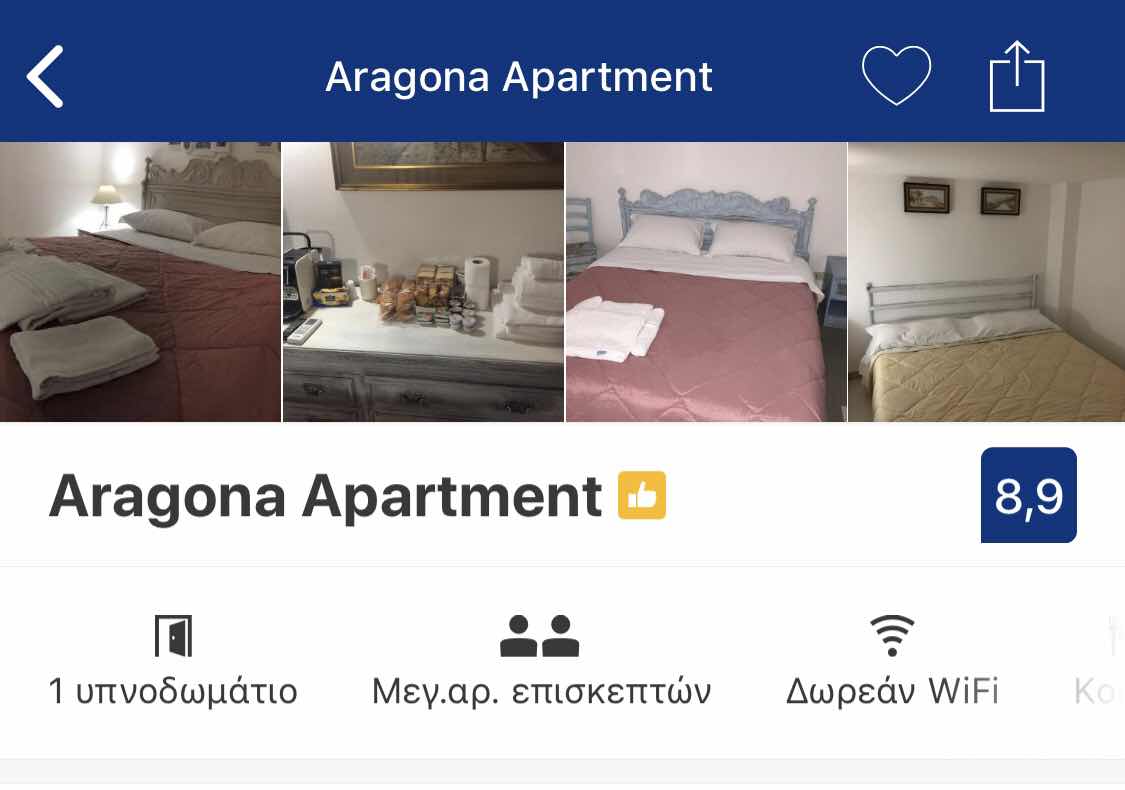This screenshot has width=1125, height=790.
Task: Open the first bedroom photo with lamp
Action: click(140, 282)
